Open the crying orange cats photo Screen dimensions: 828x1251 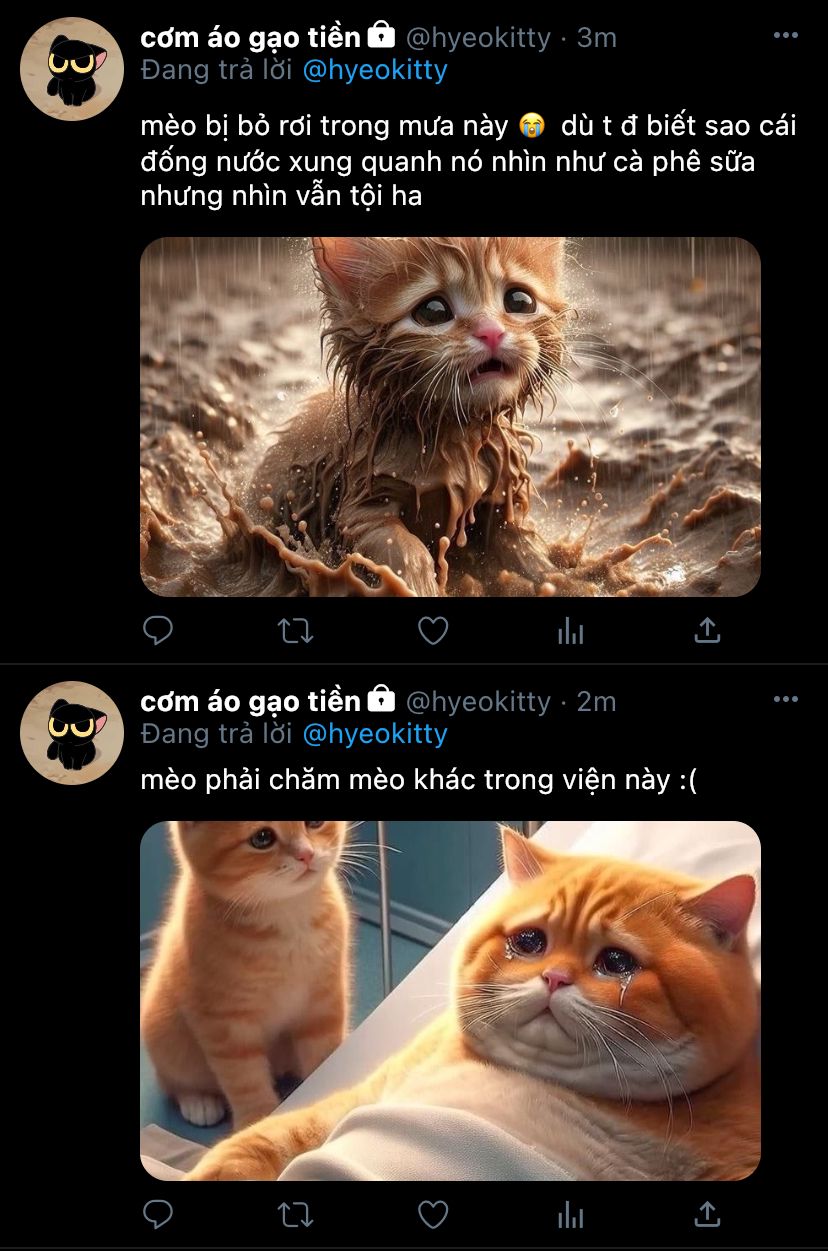[x=450, y=1000]
